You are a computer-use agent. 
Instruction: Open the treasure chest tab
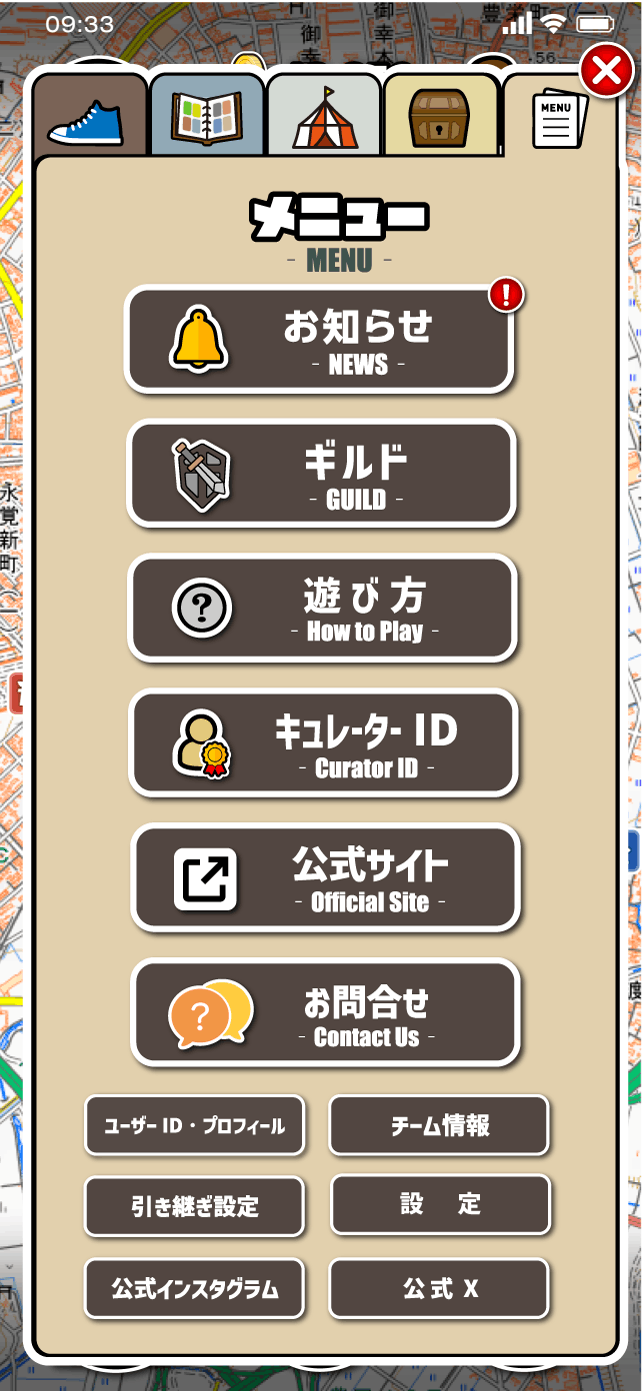point(440,117)
